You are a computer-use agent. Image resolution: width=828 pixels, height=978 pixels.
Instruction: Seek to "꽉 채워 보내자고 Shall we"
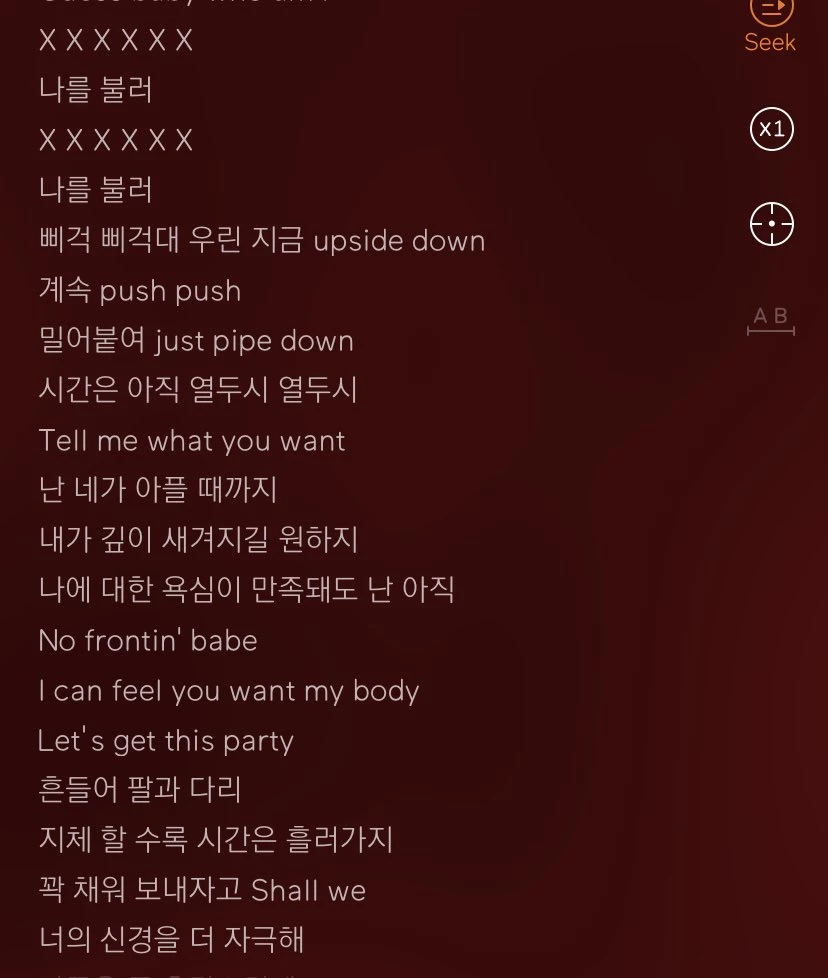point(201,890)
